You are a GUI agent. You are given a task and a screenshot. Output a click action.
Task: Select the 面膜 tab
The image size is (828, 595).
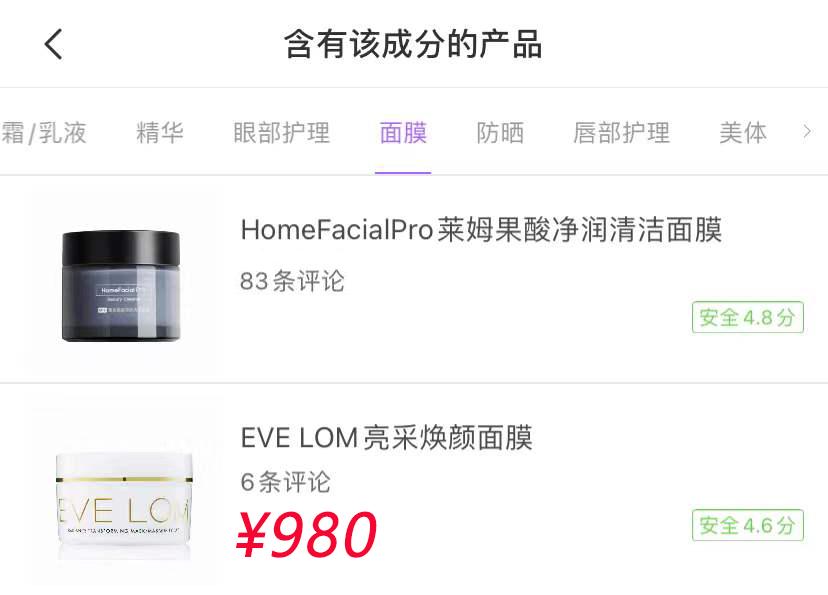403,132
